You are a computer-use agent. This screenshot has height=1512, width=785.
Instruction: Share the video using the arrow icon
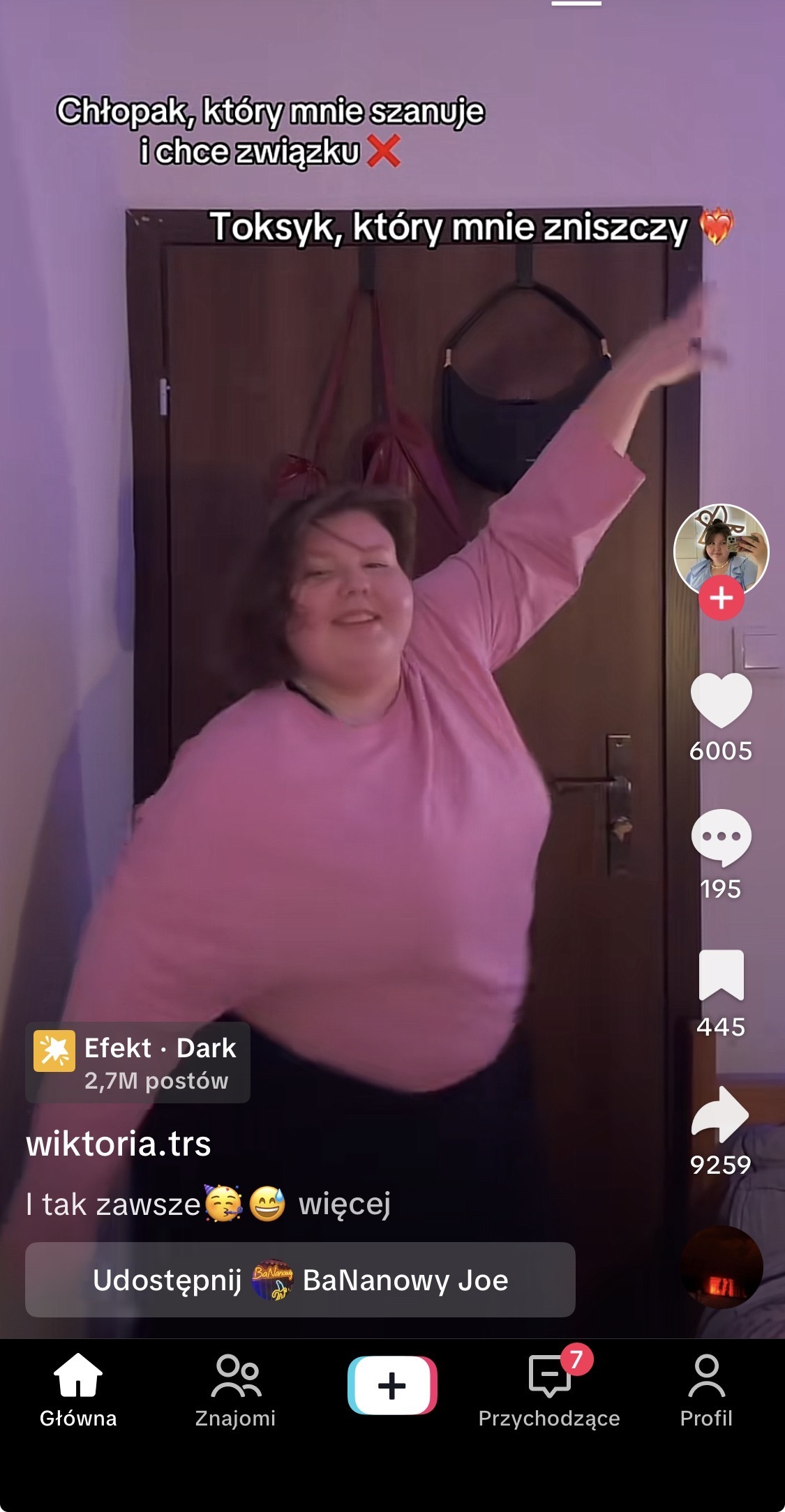pos(721,1114)
